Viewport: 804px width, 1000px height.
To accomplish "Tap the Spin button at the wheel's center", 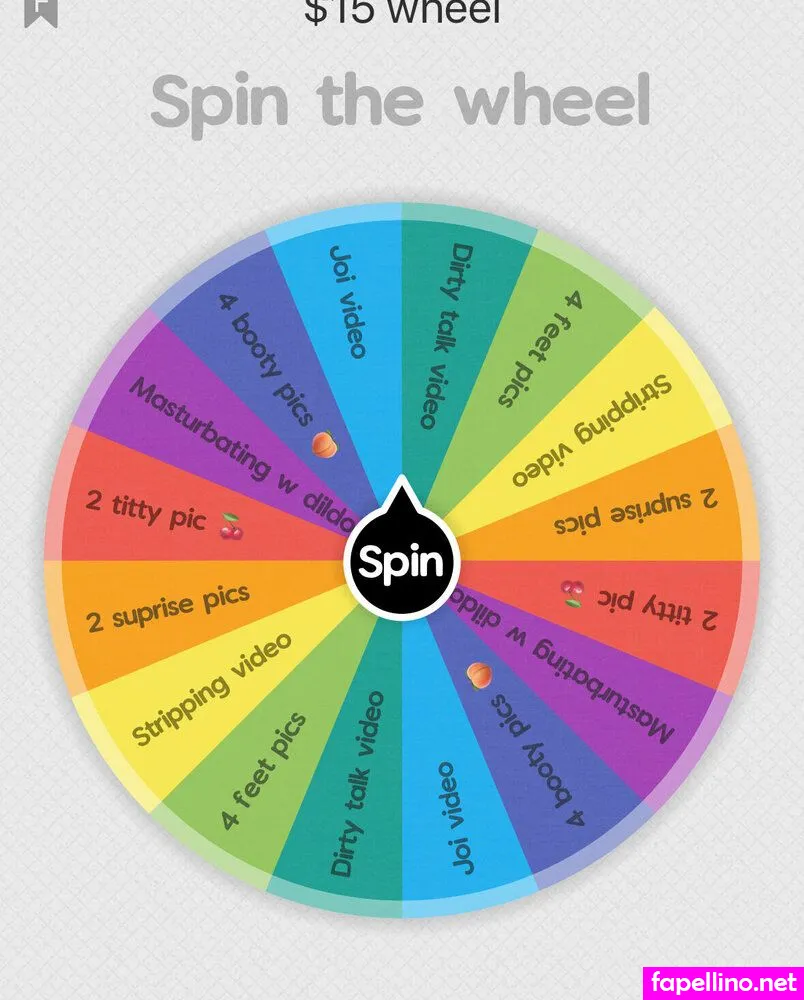I will (401, 562).
